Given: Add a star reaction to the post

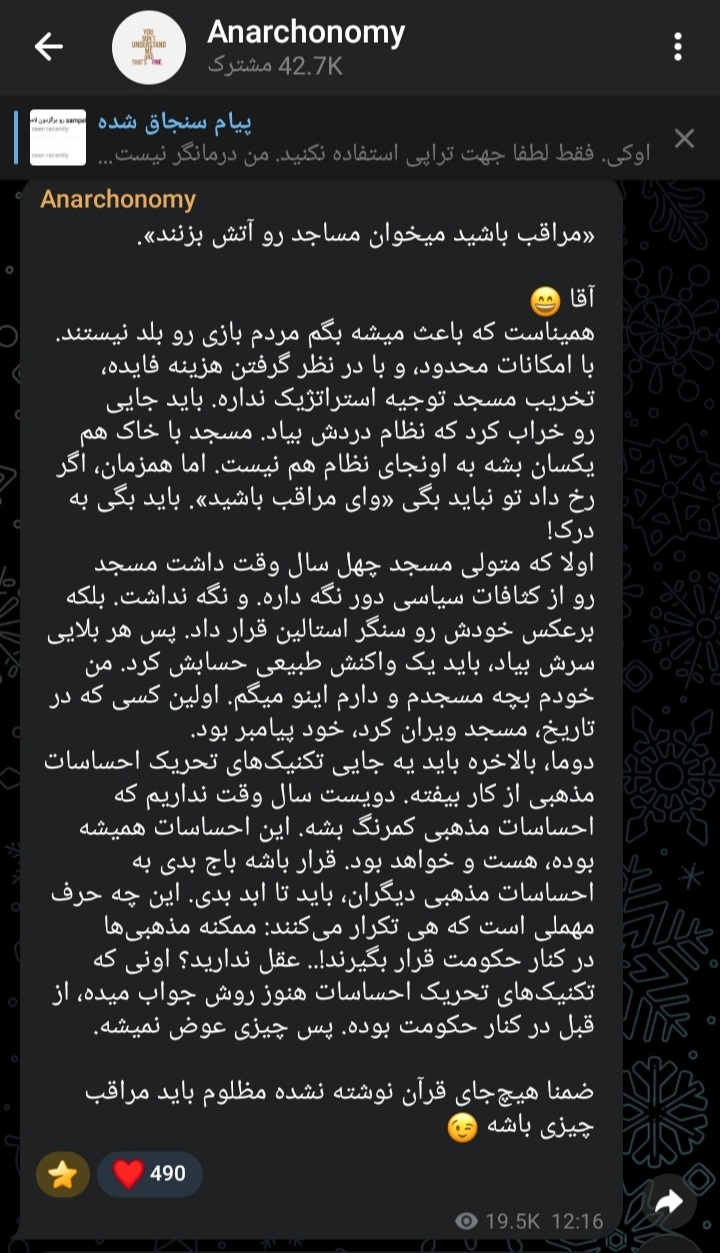Looking at the screenshot, I should (63, 1174).
